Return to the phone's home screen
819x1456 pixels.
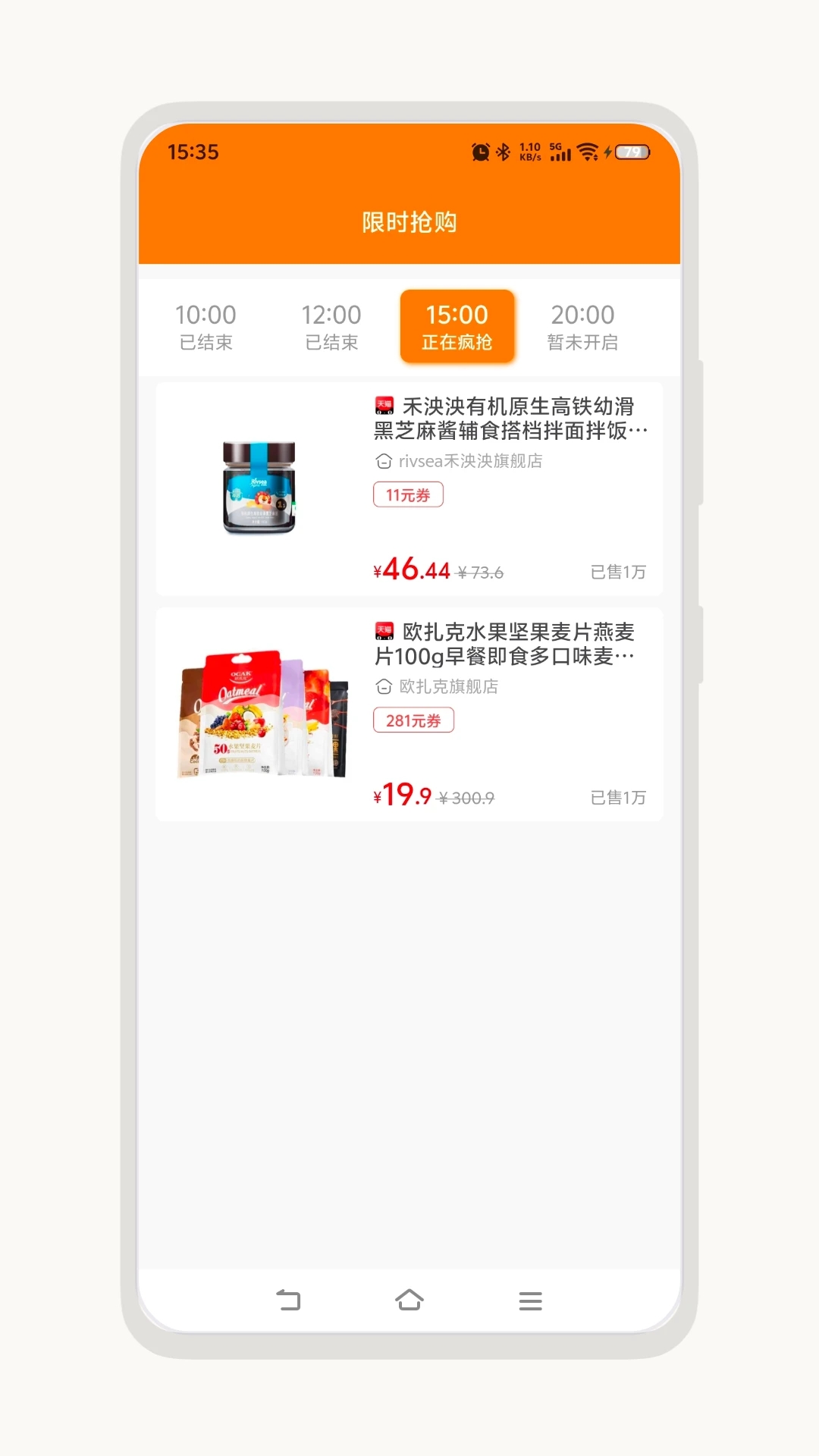point(409,1301)
